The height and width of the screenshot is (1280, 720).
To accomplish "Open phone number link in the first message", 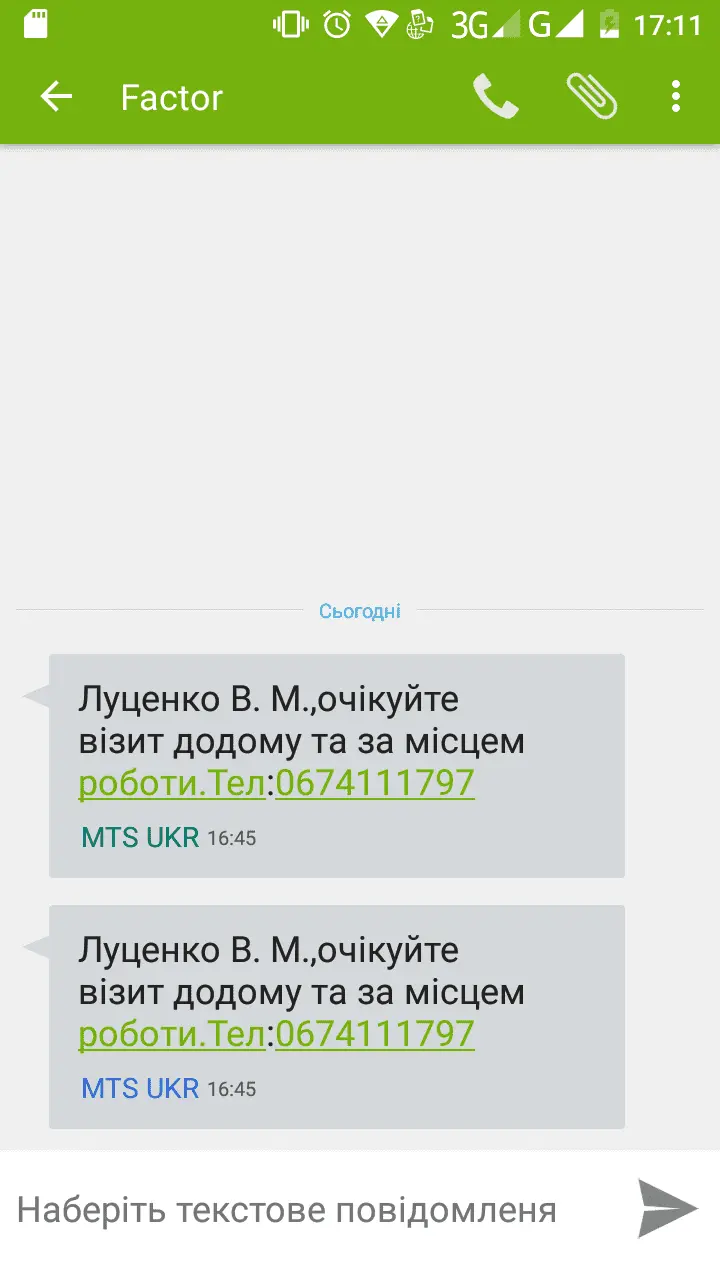I will click(x=375, y=784).
